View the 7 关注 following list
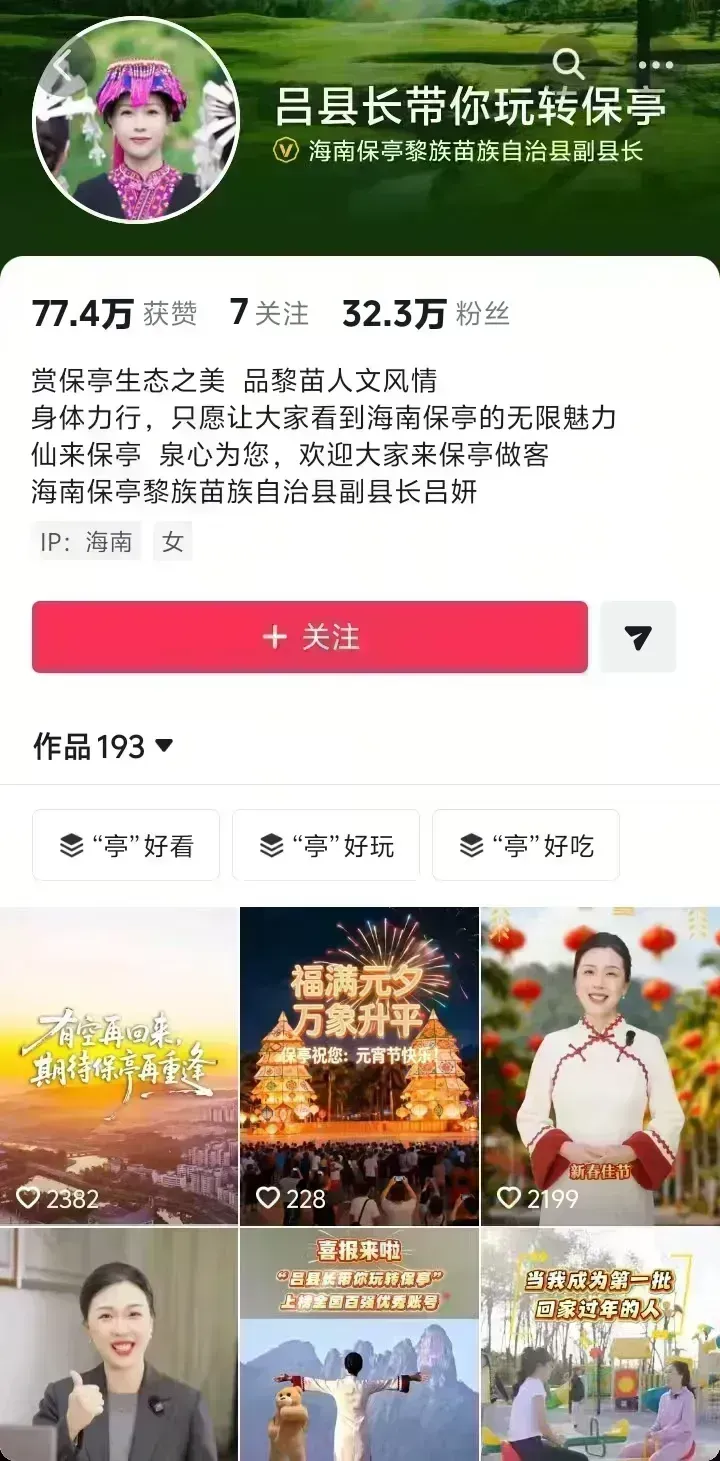Viewport: 720px width, 1461px height. click(269, 313)
